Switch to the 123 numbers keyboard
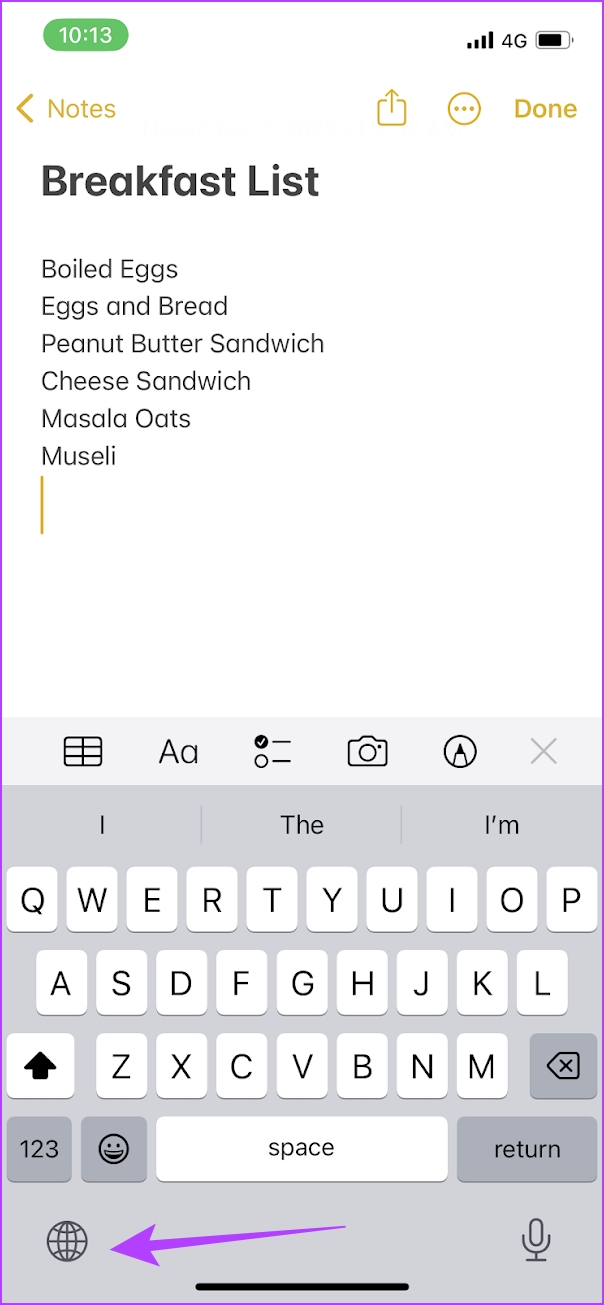Viewport: 604px width, 1305px height. click(39, 1149)
